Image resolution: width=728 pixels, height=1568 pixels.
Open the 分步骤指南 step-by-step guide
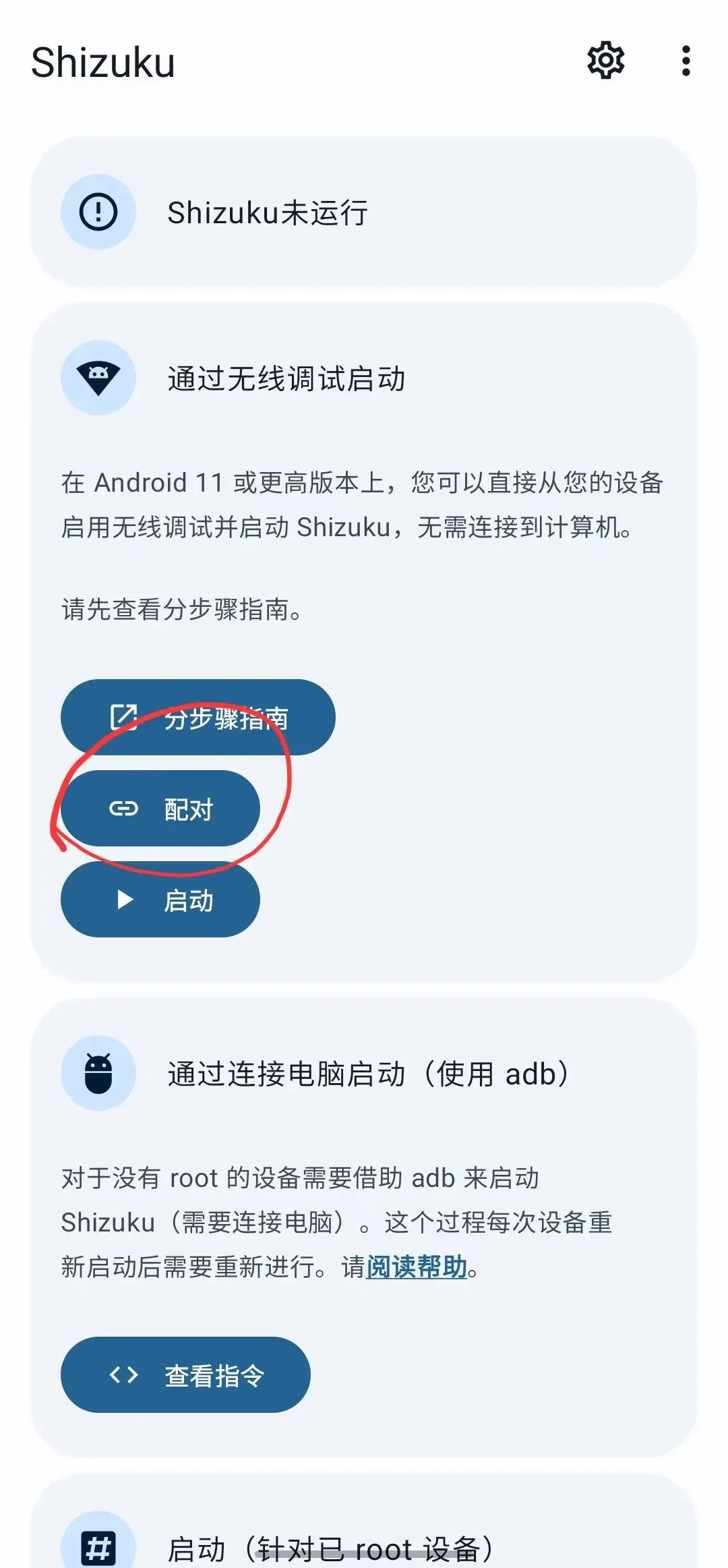pyautogui.click(x=198, y=718)
